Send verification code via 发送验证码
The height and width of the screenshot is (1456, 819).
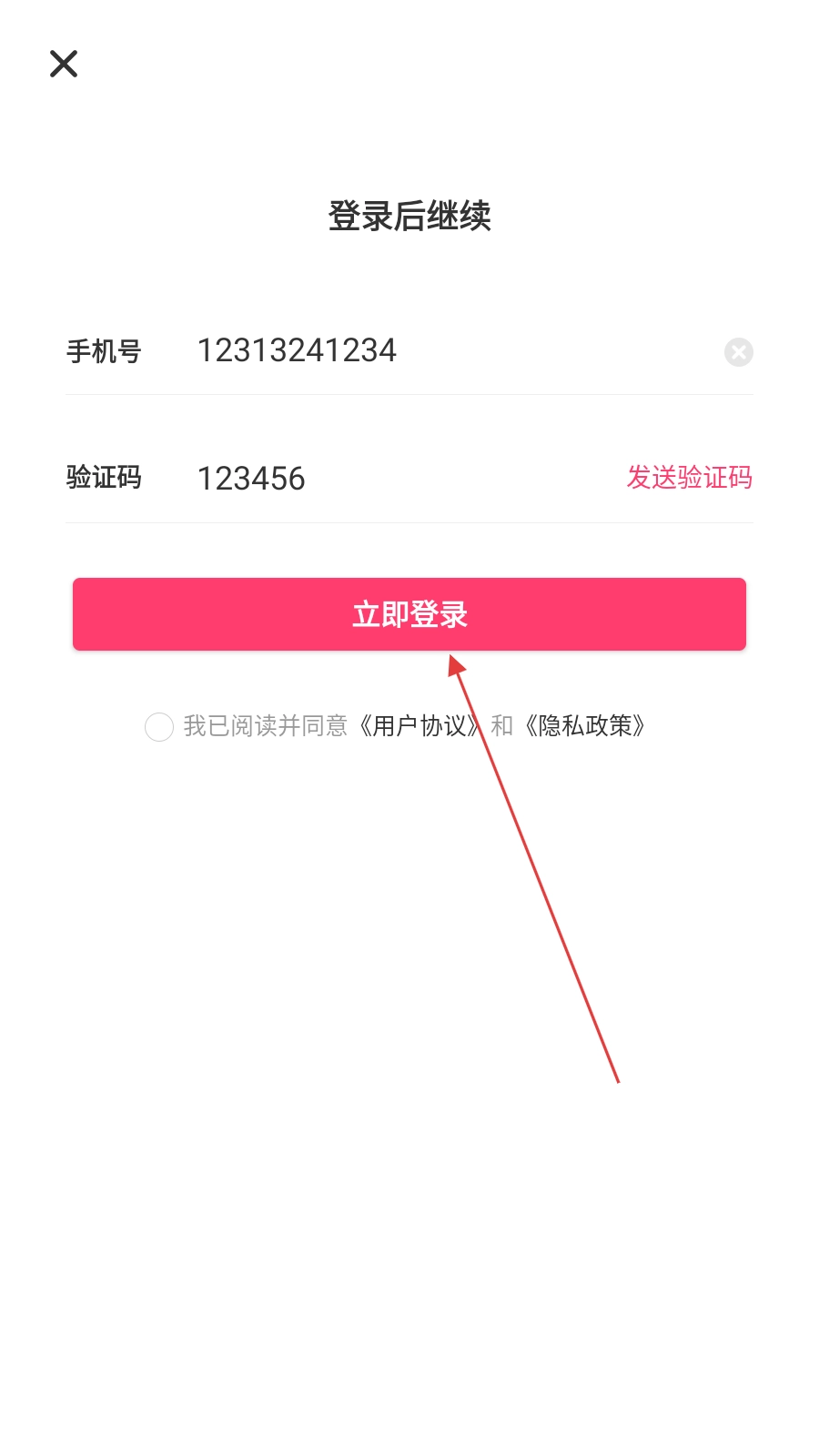tap(689, 478)
